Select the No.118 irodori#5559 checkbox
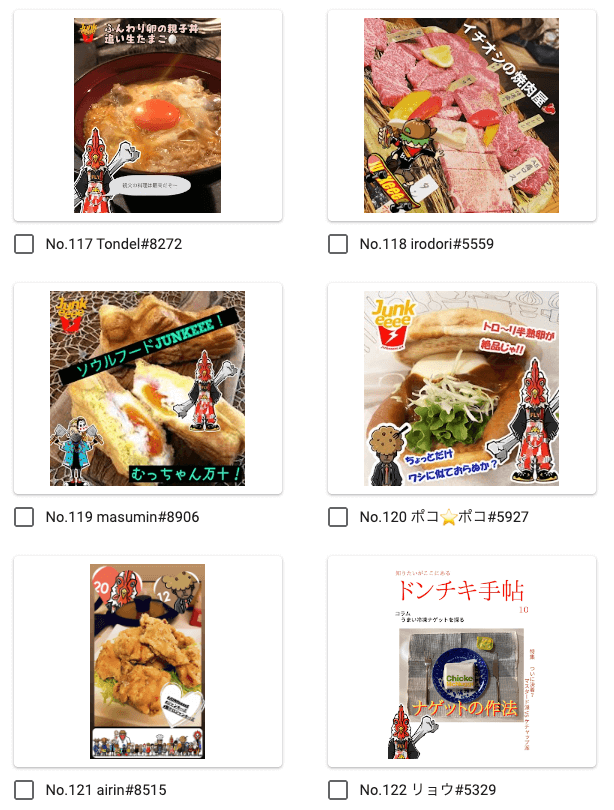This screenshot has width=614, height=810. click(338, 244)
